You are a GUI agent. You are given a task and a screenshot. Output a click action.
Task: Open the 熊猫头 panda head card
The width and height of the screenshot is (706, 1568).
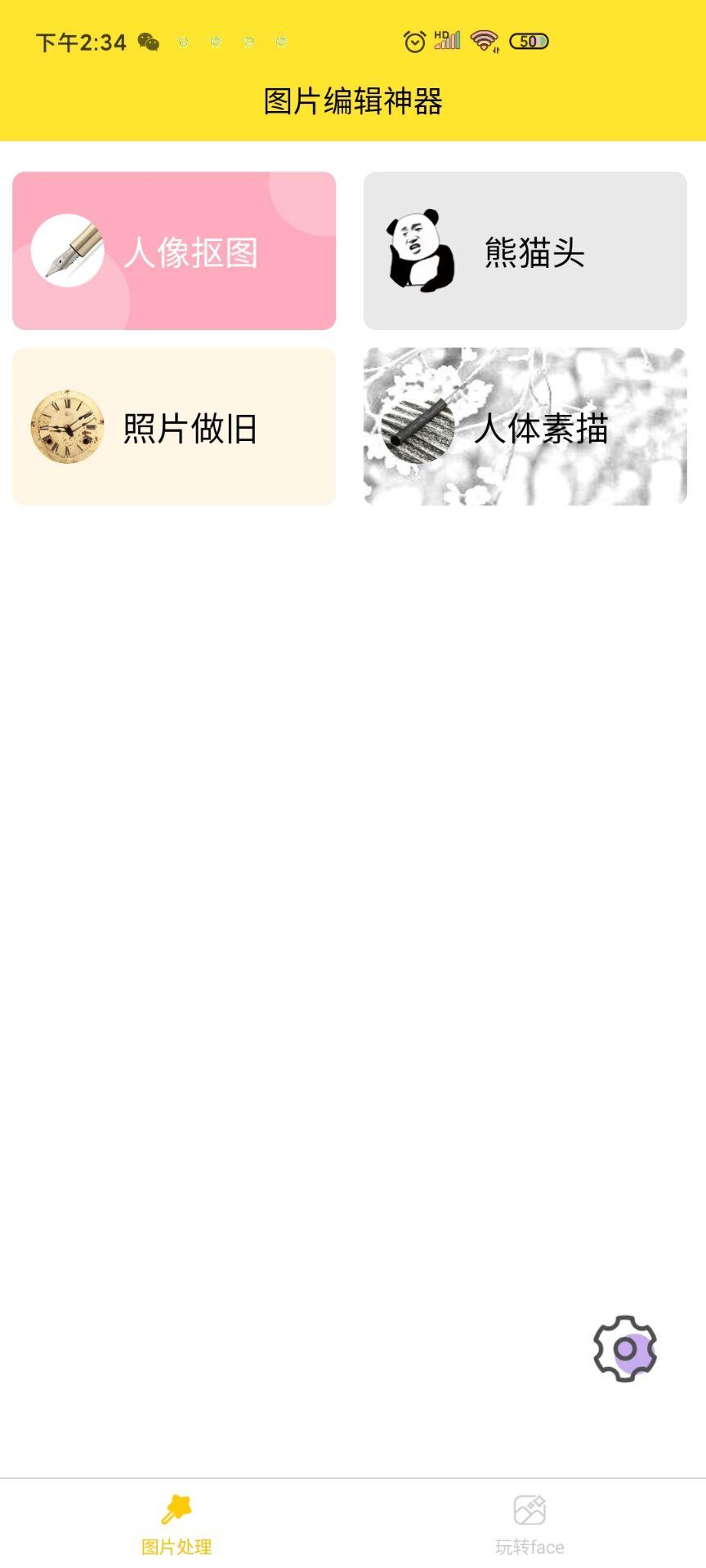click(x=525, y=251)
